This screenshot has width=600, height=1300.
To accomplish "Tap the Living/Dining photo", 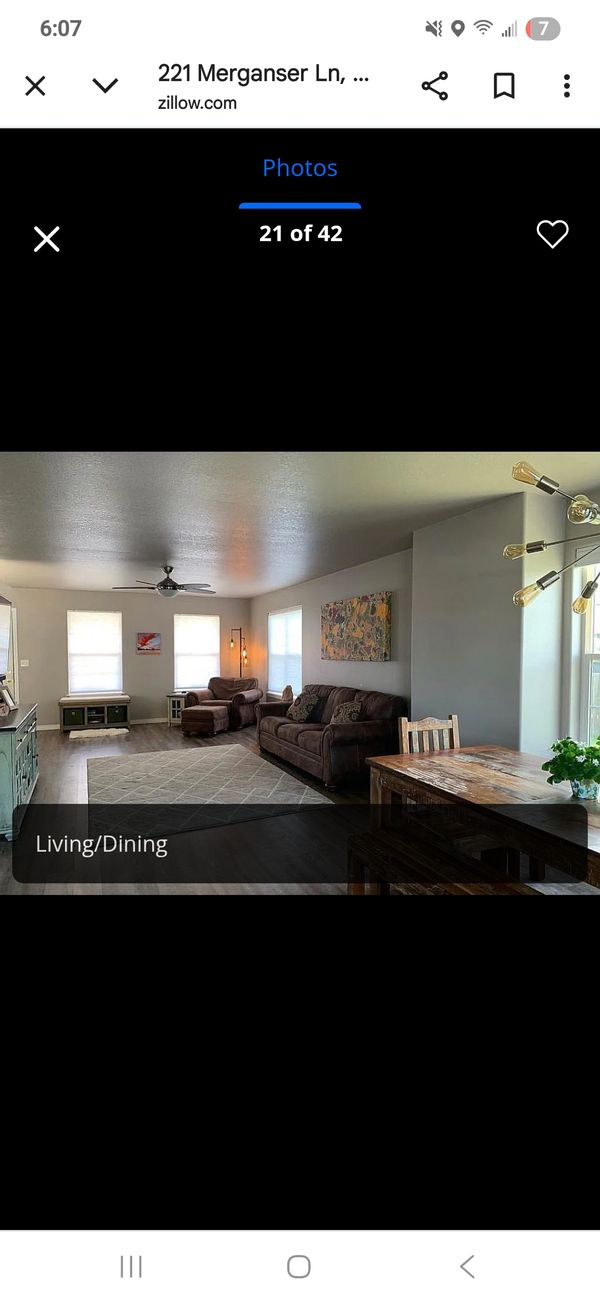I will point(300,672).
